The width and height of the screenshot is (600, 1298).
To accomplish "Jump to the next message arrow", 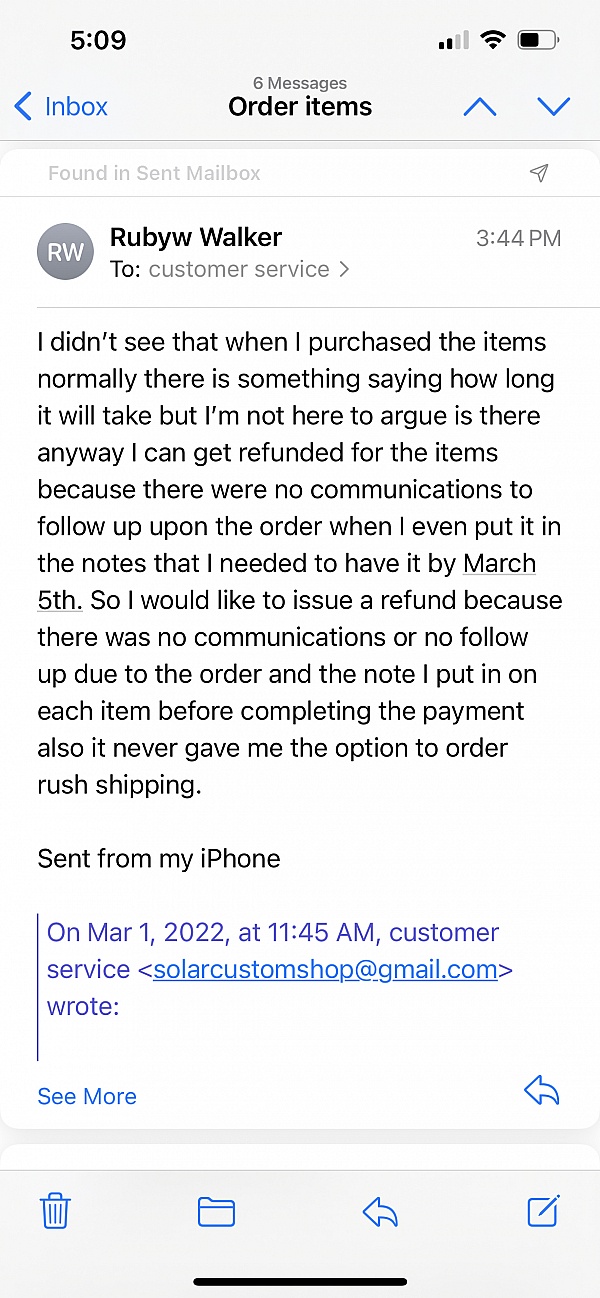I will (553, 107).
